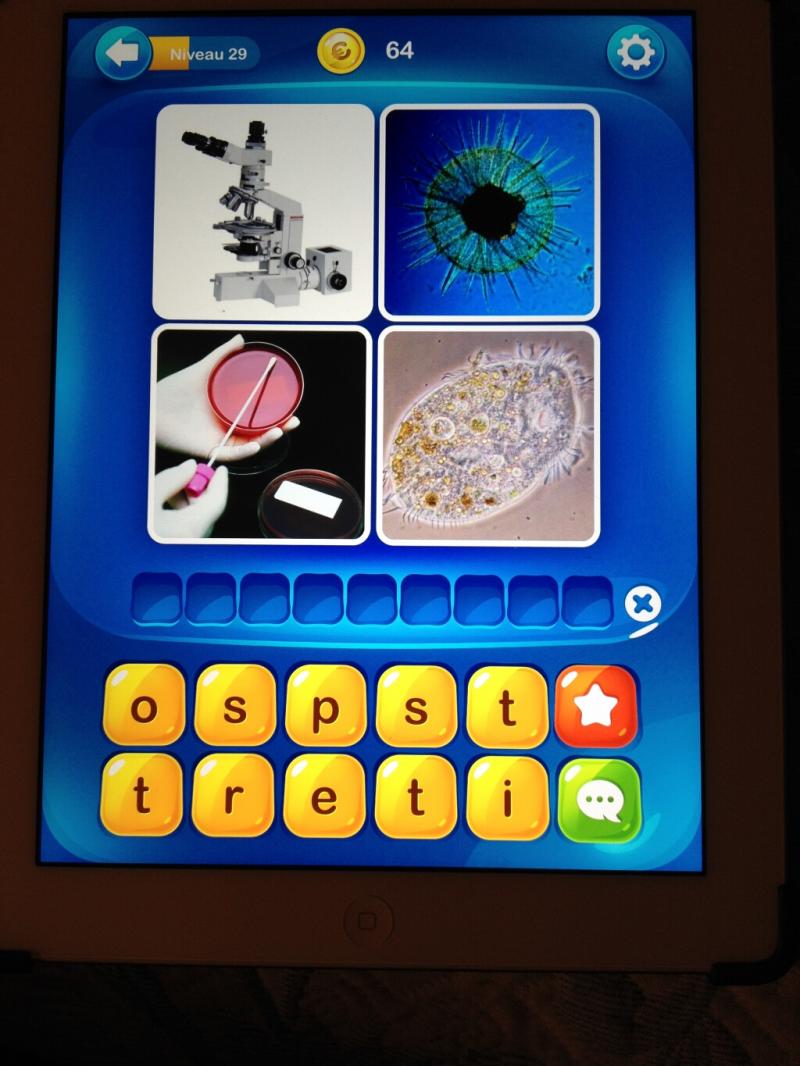Open the coin shop via gold coin

pyautogui.click(x=341, y=51)
